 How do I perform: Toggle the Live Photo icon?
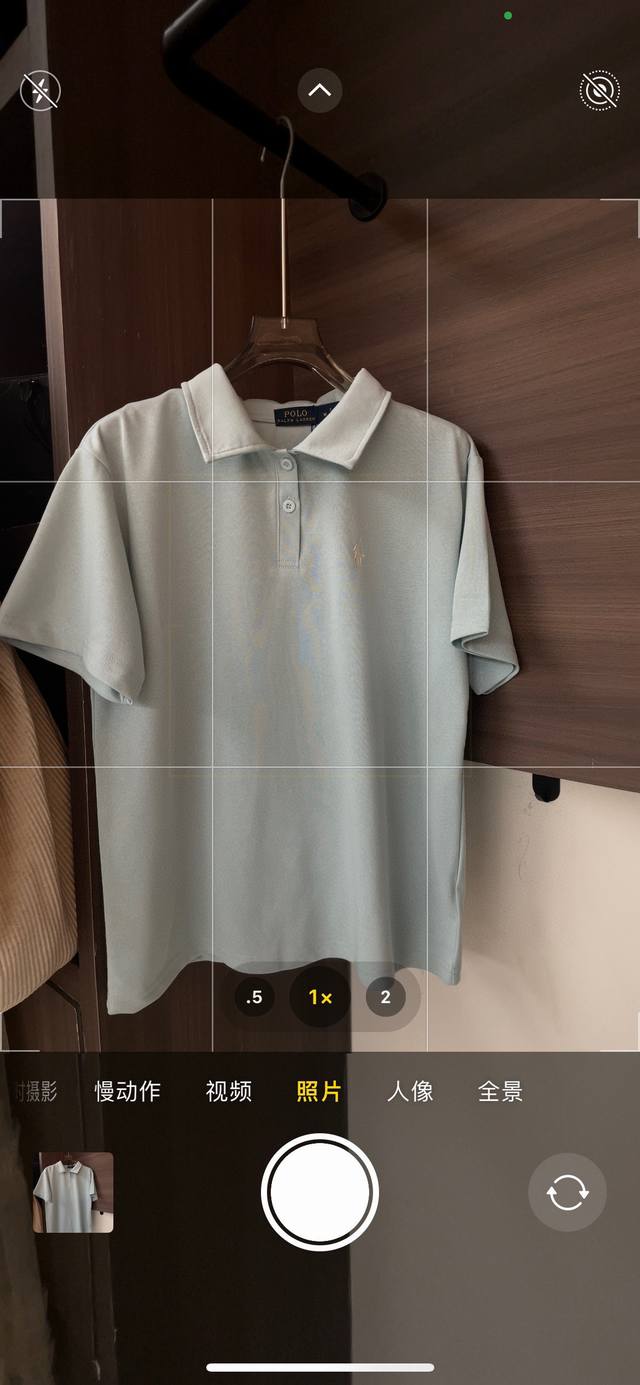click(x=599, y=91)
